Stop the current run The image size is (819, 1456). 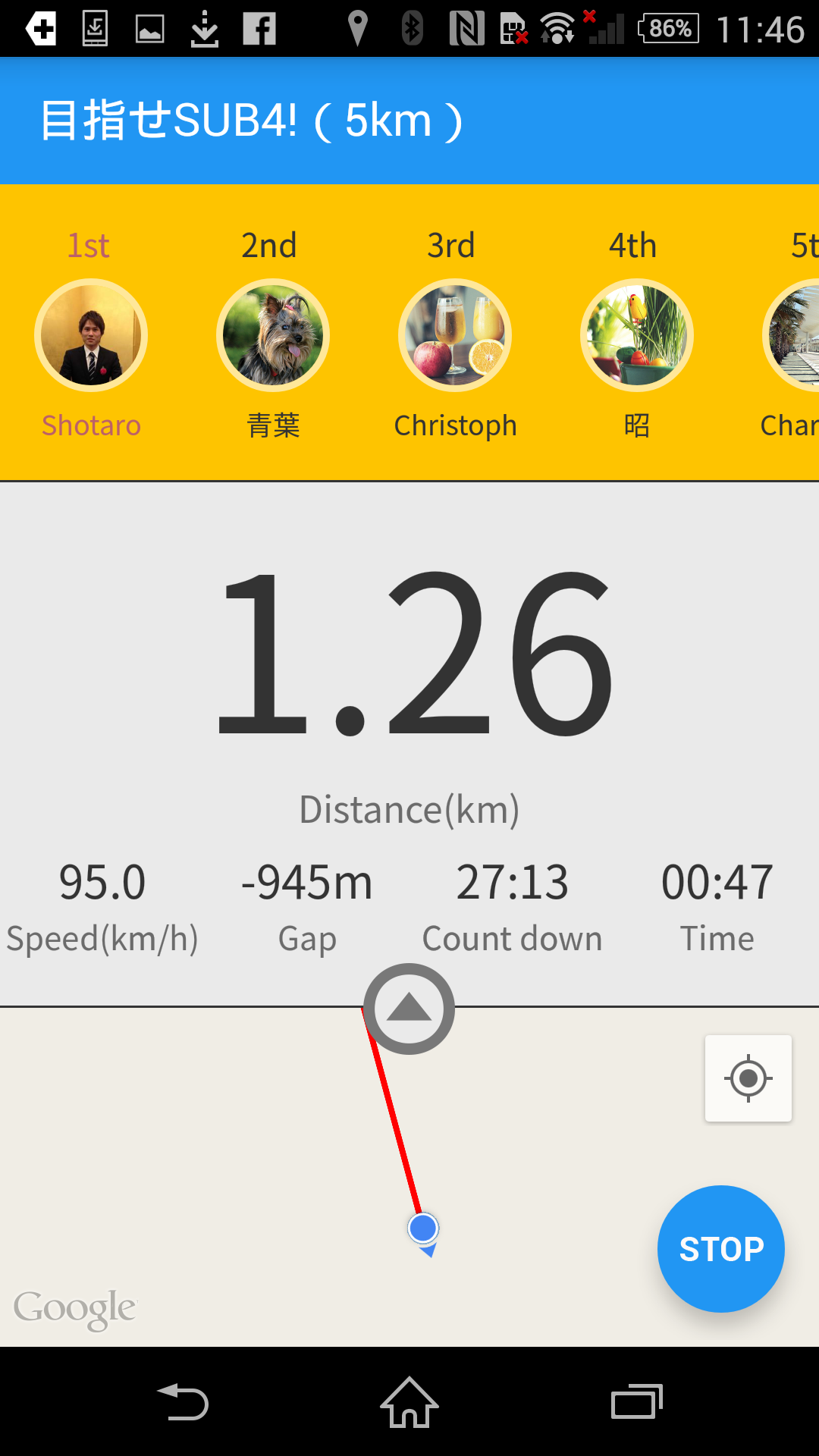(720, 1248)
